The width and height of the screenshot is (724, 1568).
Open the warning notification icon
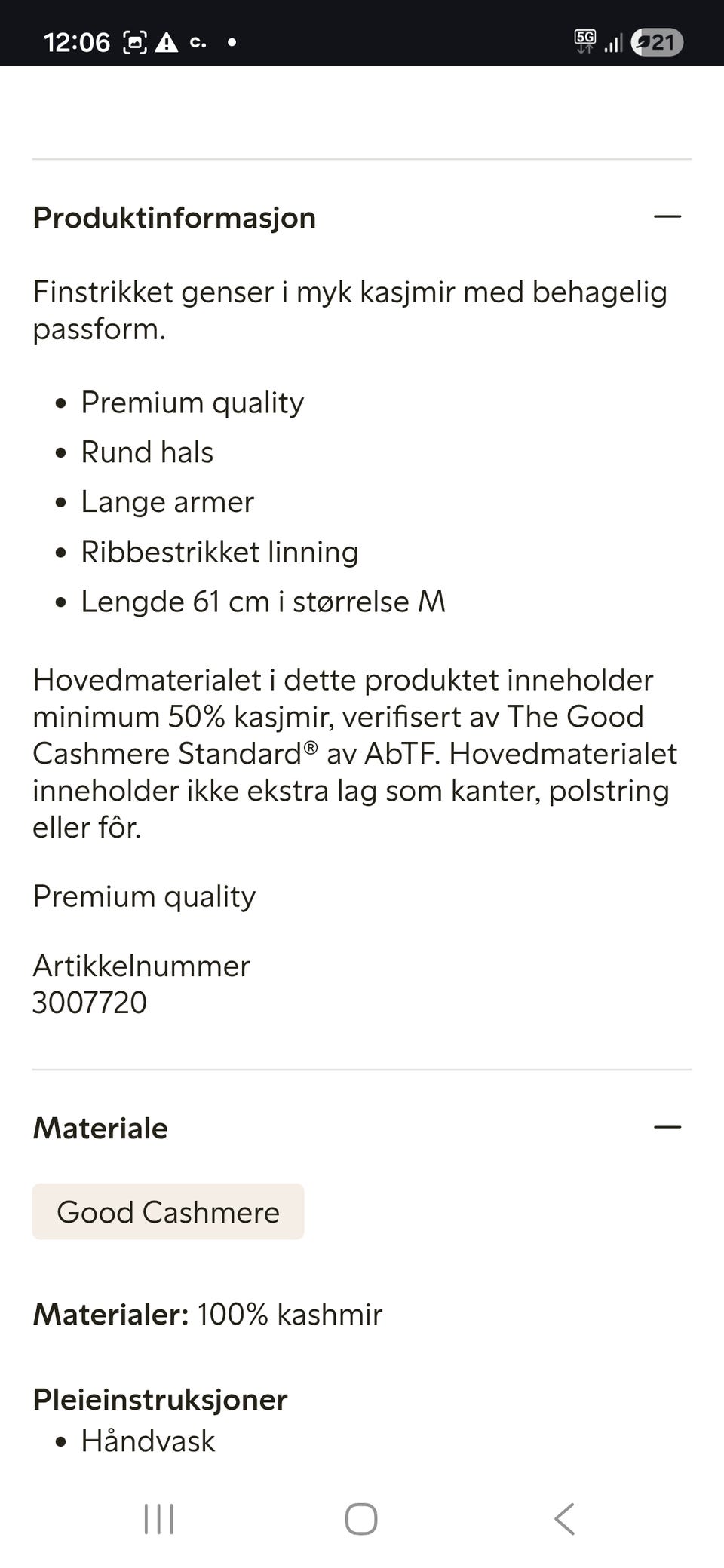pos(165,43)
